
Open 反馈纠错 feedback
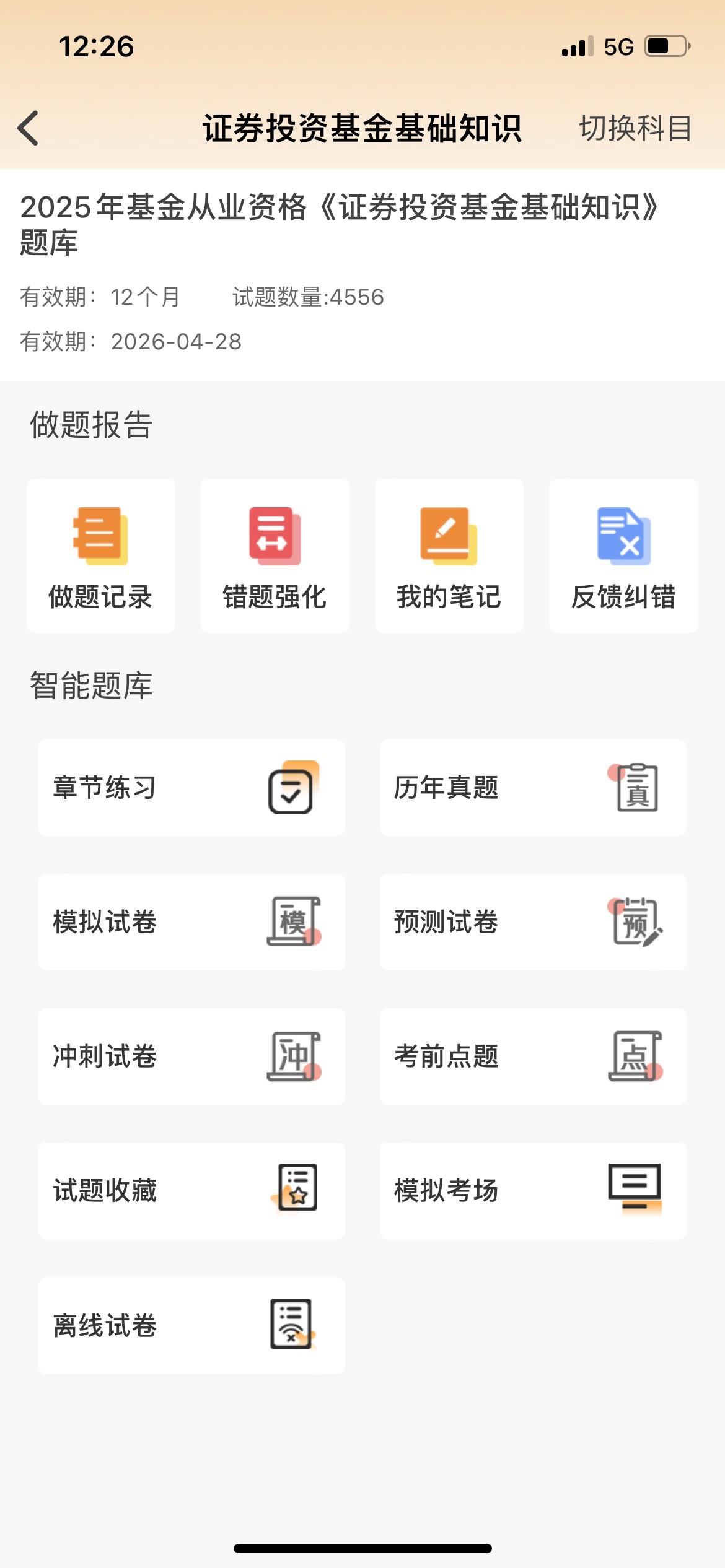[623, 555]
